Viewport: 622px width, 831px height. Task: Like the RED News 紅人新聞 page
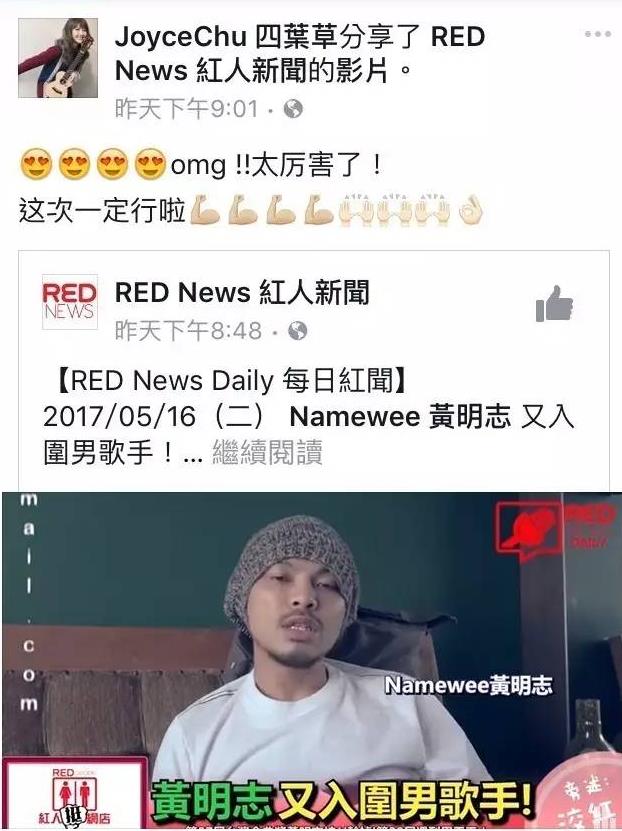[x=554, y=304]
